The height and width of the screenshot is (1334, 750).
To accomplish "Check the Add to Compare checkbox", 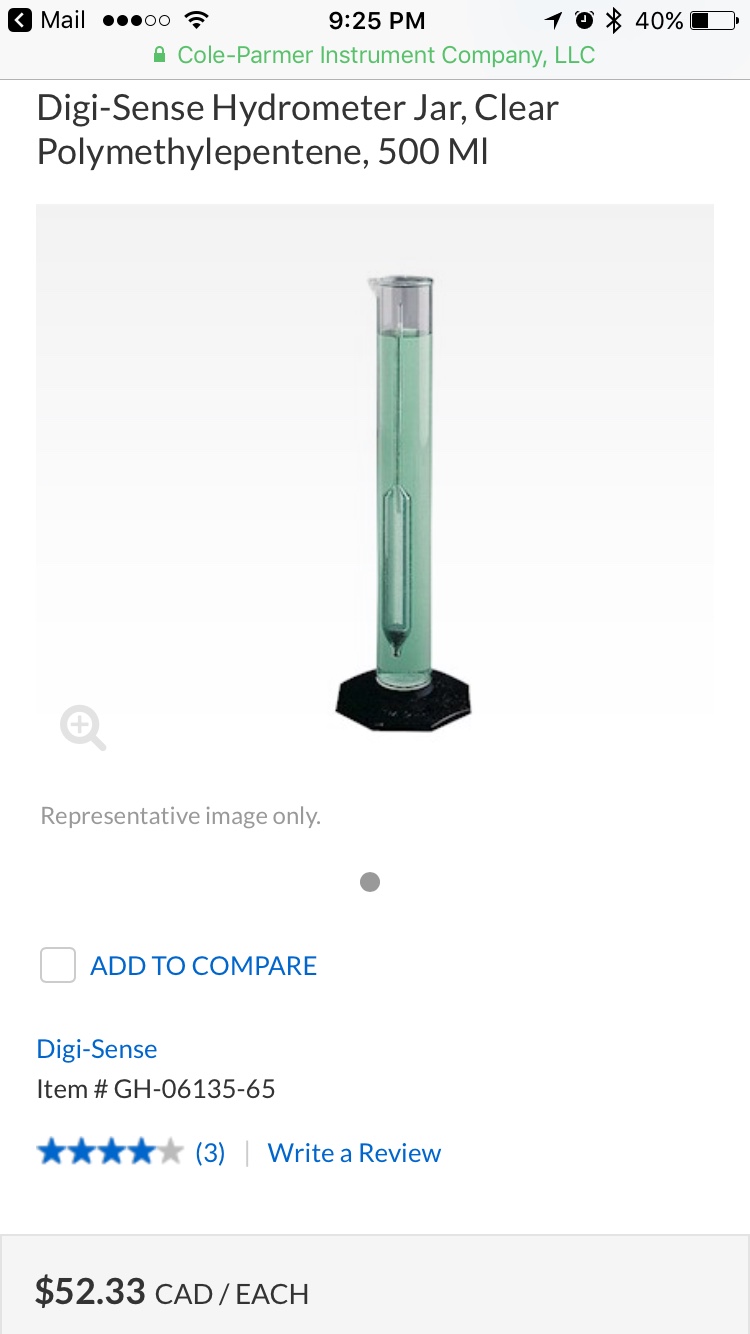I will [x=58, y=966].
